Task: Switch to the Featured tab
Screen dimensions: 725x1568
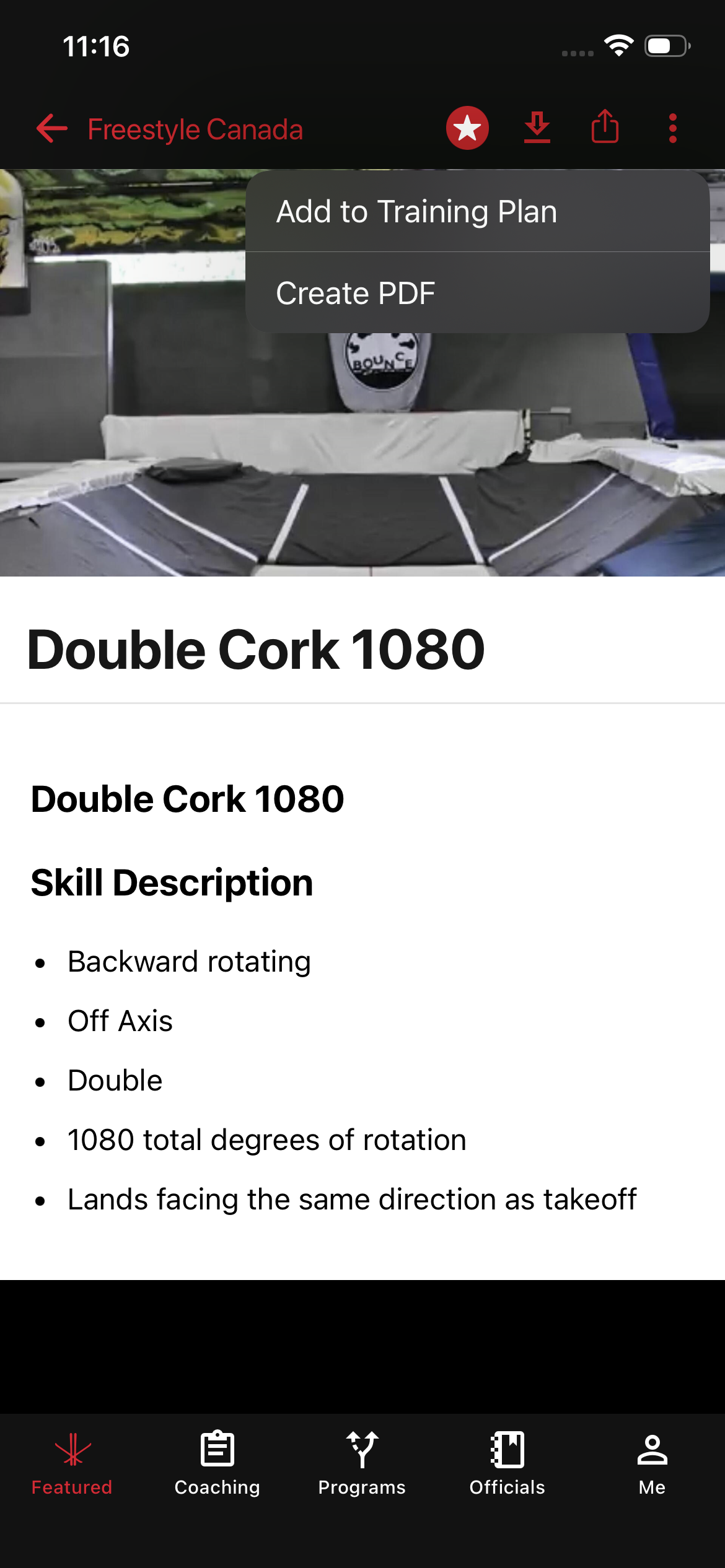Action: pyautogui.click(x=72, y=1464)
